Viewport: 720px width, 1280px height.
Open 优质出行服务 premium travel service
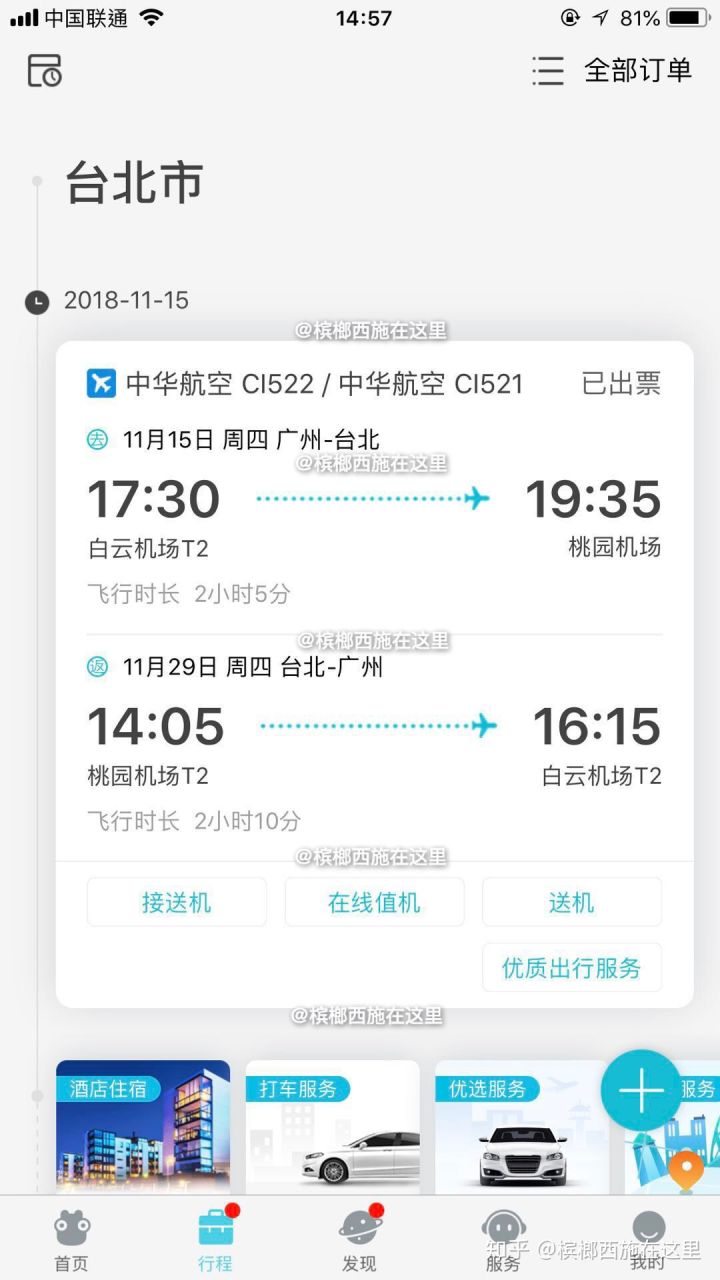pos(571,968)
